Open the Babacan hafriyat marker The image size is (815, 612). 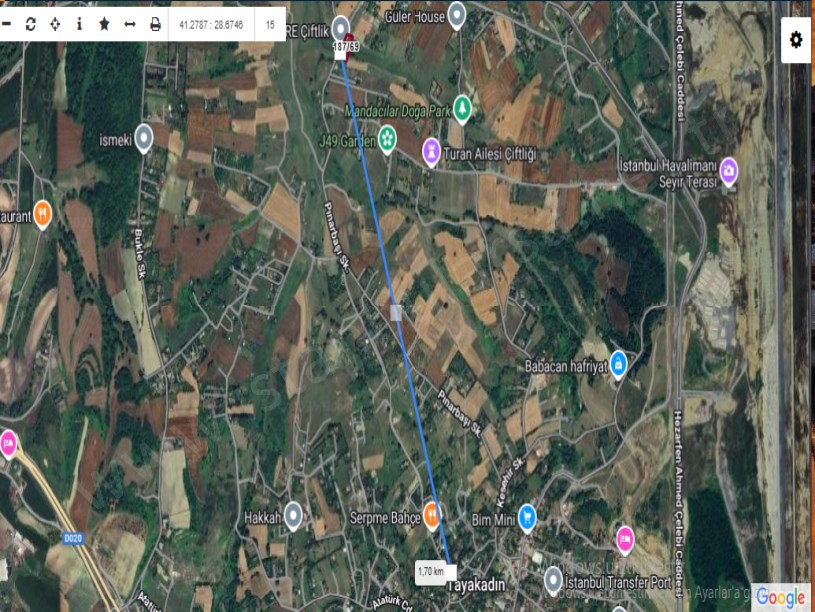[619, 365]
